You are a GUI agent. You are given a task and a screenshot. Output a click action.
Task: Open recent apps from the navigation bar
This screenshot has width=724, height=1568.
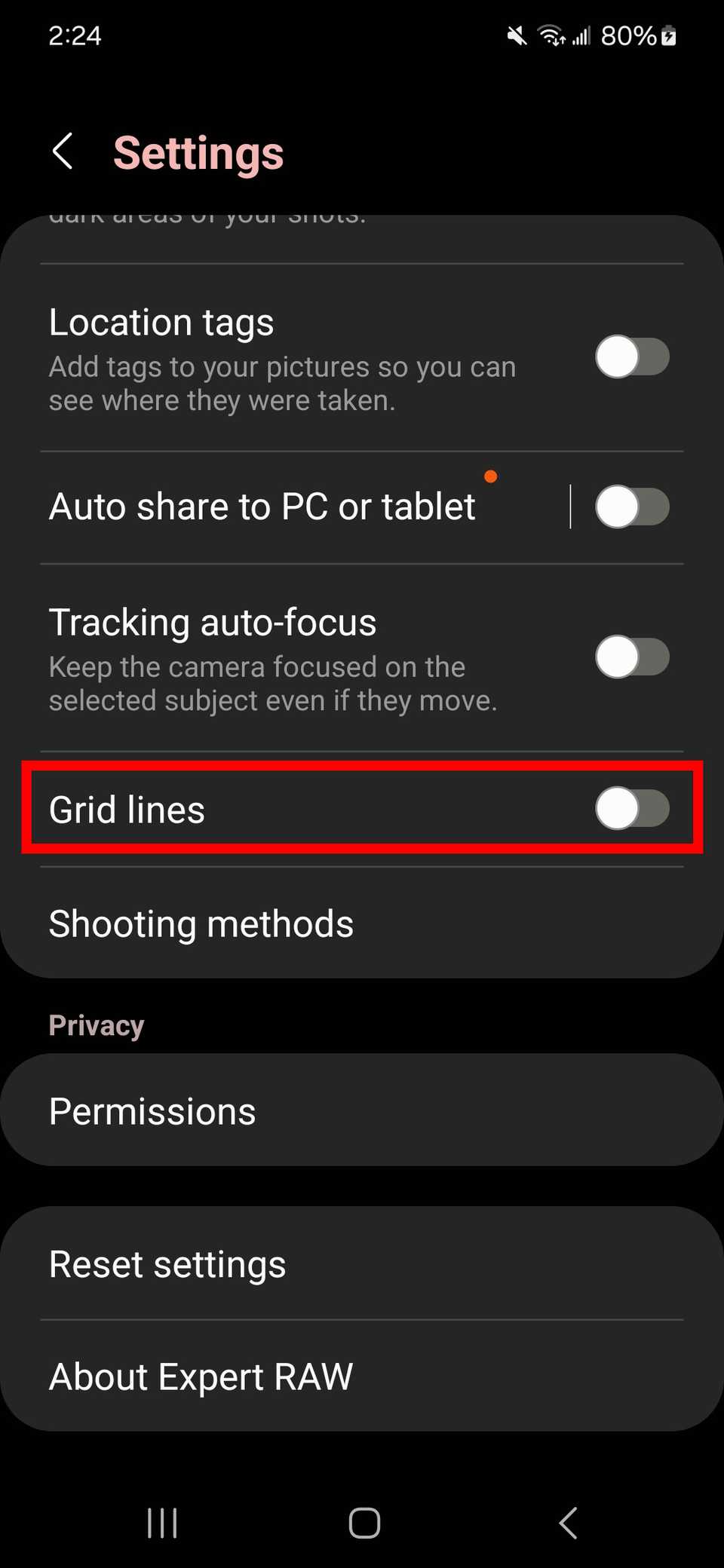point(161,1523)
